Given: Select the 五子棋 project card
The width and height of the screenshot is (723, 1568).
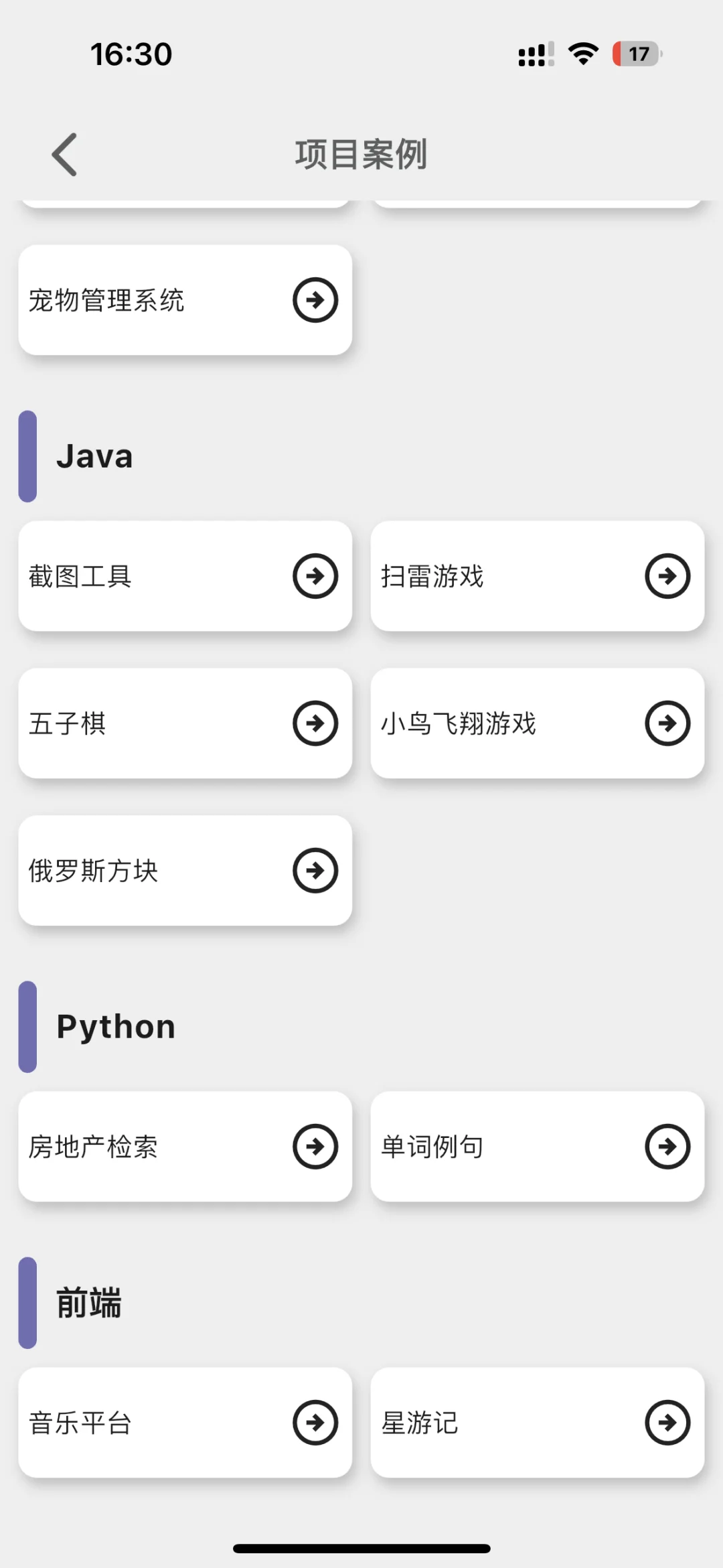Looking at the screenshot, I should point(185,723).
